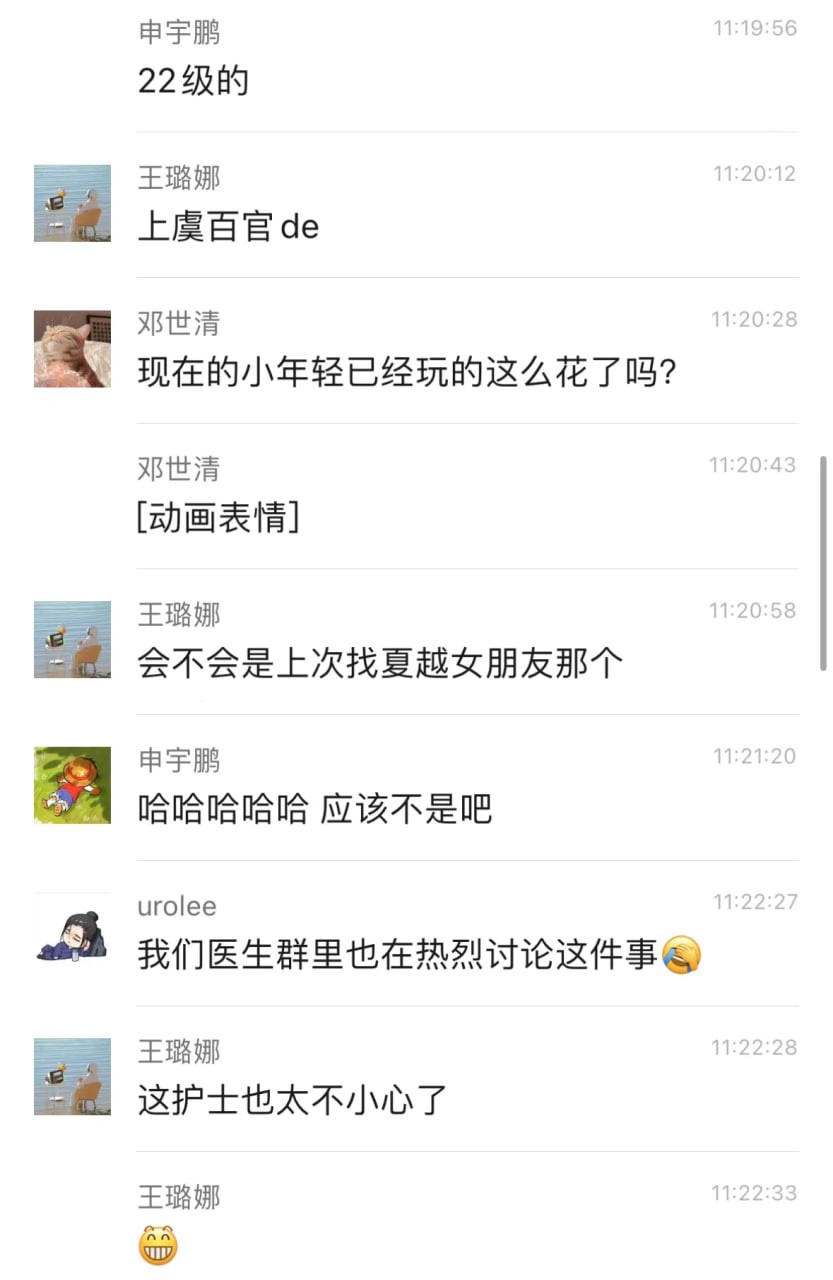
Task: Open 邓世清's cat avatar beside the 小年轻 message
Action: pyautogui.click(x=72, y=349)
